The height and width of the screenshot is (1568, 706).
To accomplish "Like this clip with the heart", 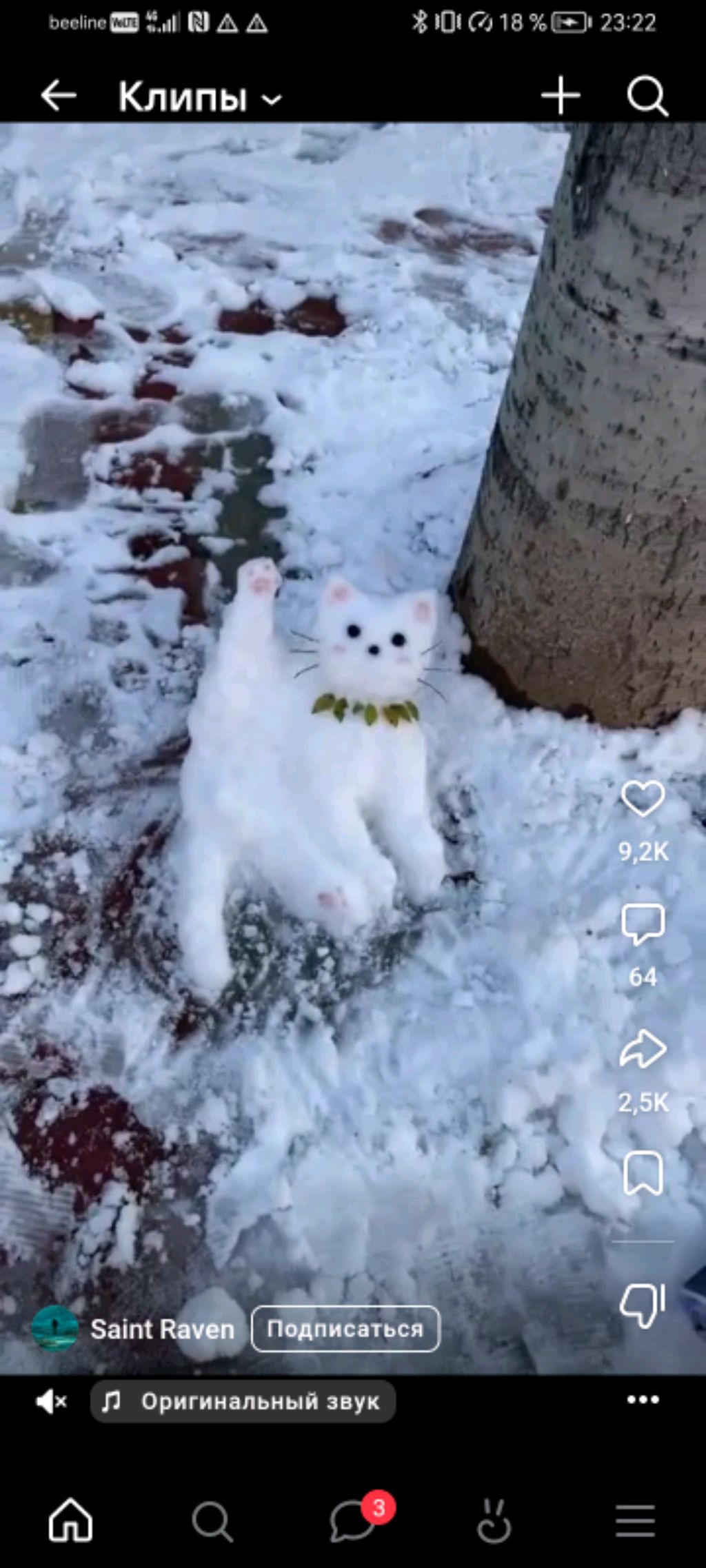I will point(643,799).
